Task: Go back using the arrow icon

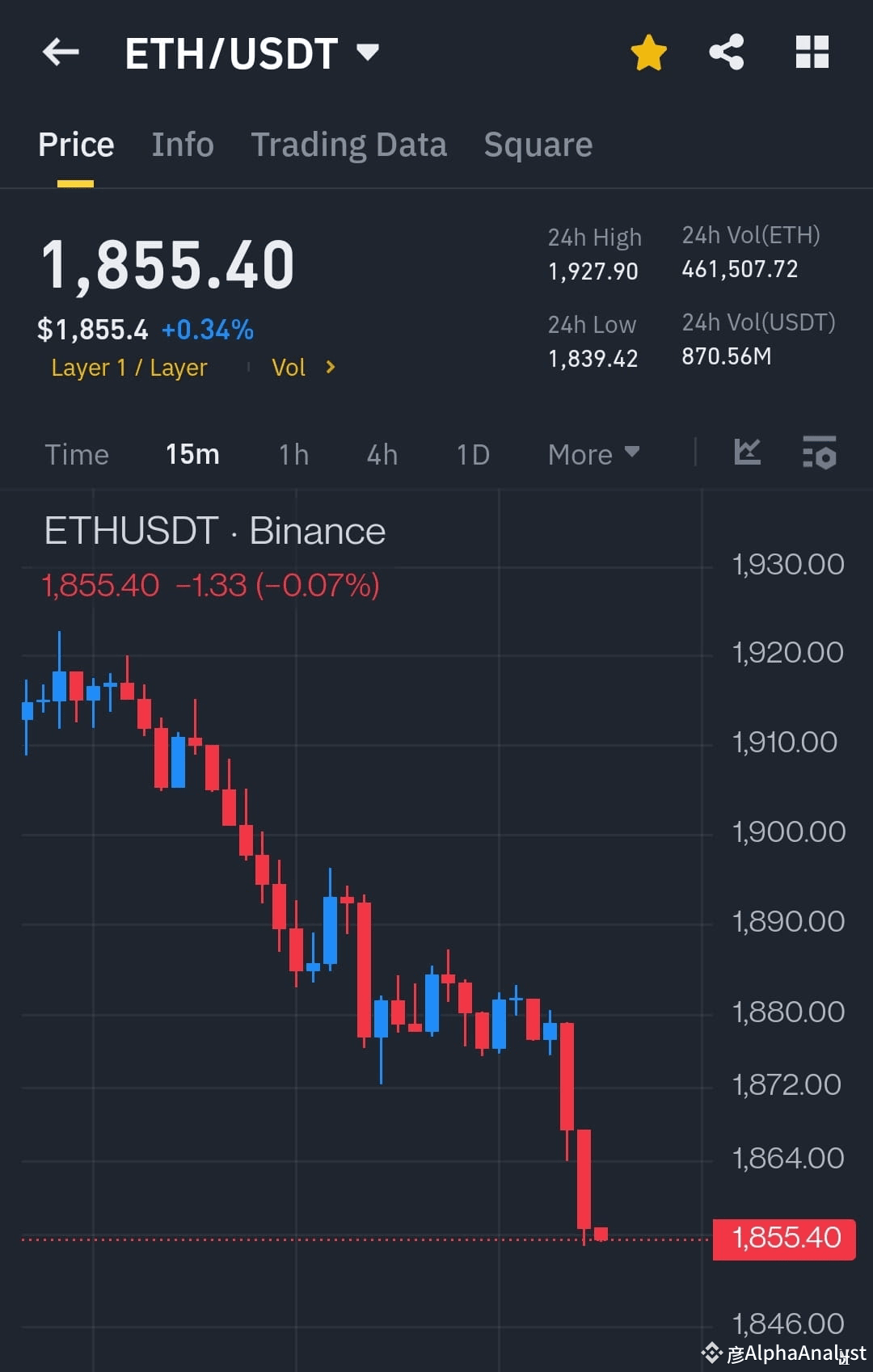Action: click(61, 52)
